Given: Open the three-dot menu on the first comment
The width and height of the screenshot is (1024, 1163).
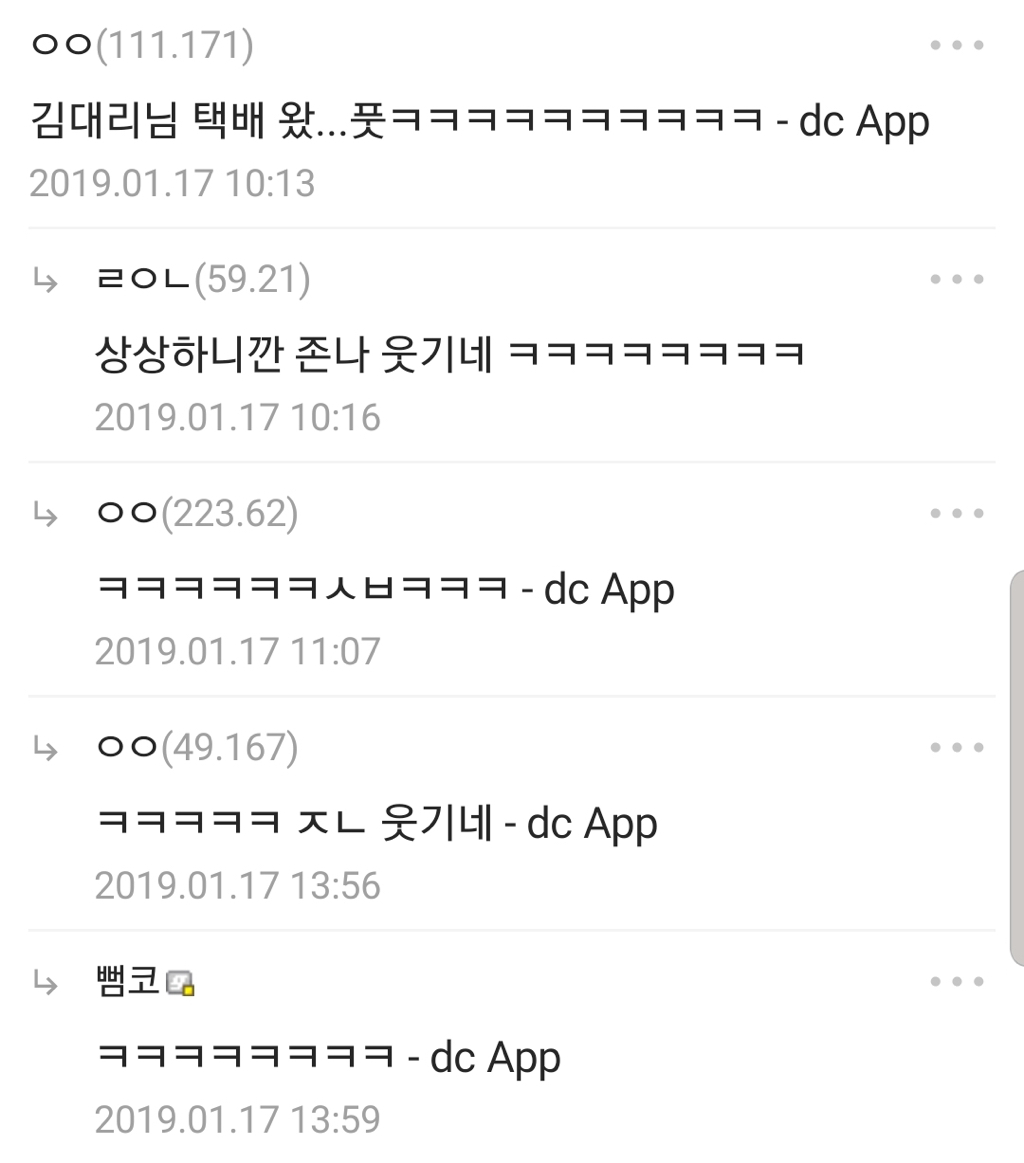Looking at the screenshot, I should pyautogui.click(x=958, y=44).
